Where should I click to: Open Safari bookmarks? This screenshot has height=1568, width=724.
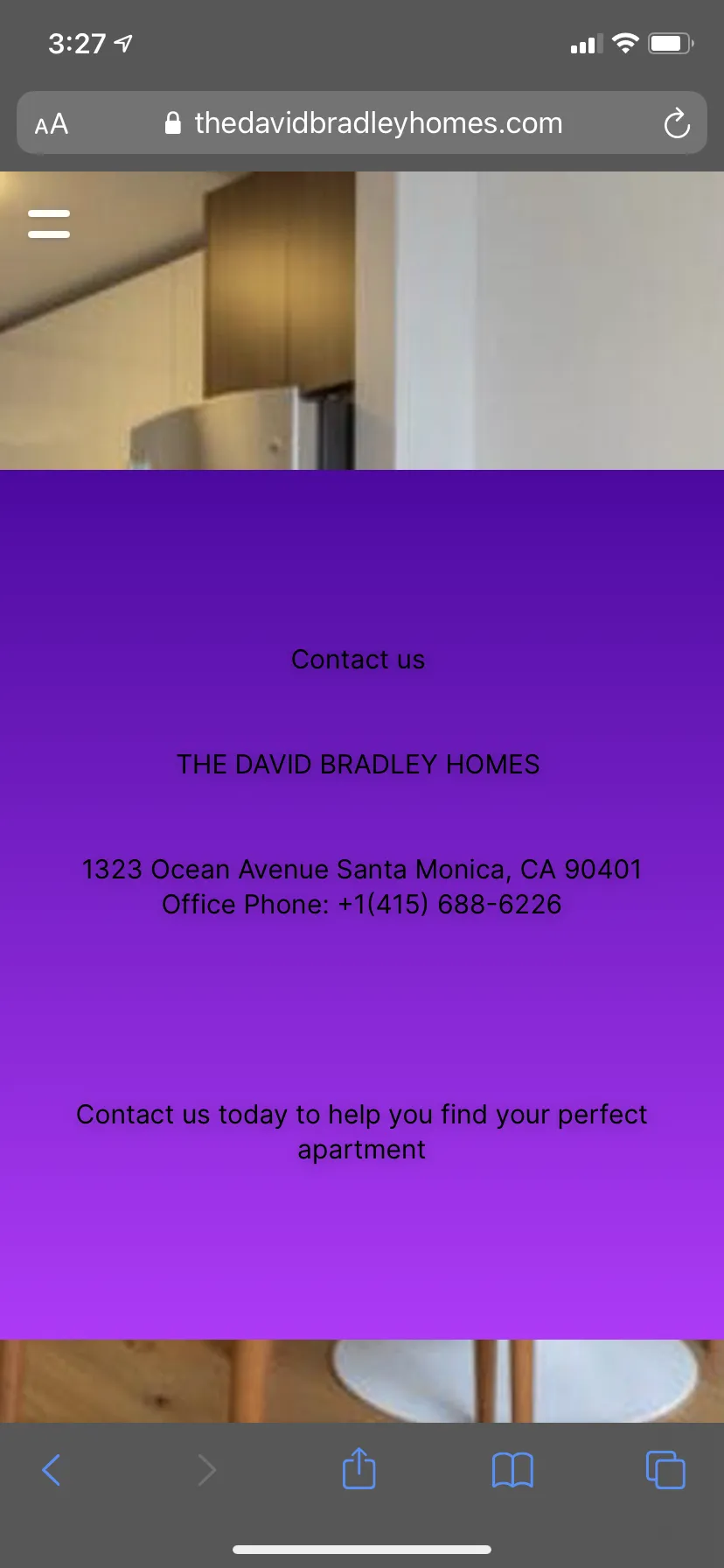click(x=512, y=1470)
